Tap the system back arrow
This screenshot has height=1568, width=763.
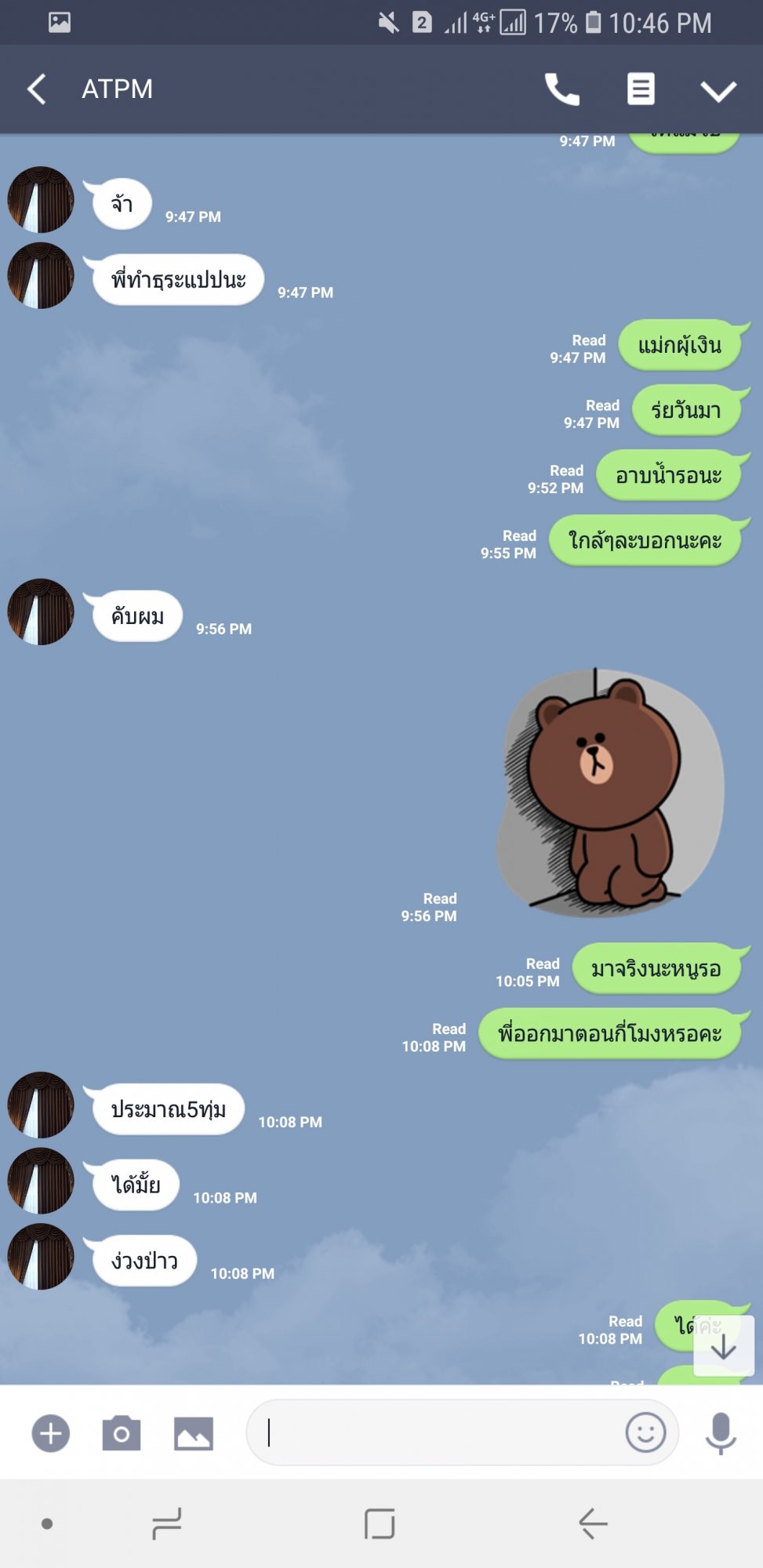pyautogui.click(x=593, y=1523)
